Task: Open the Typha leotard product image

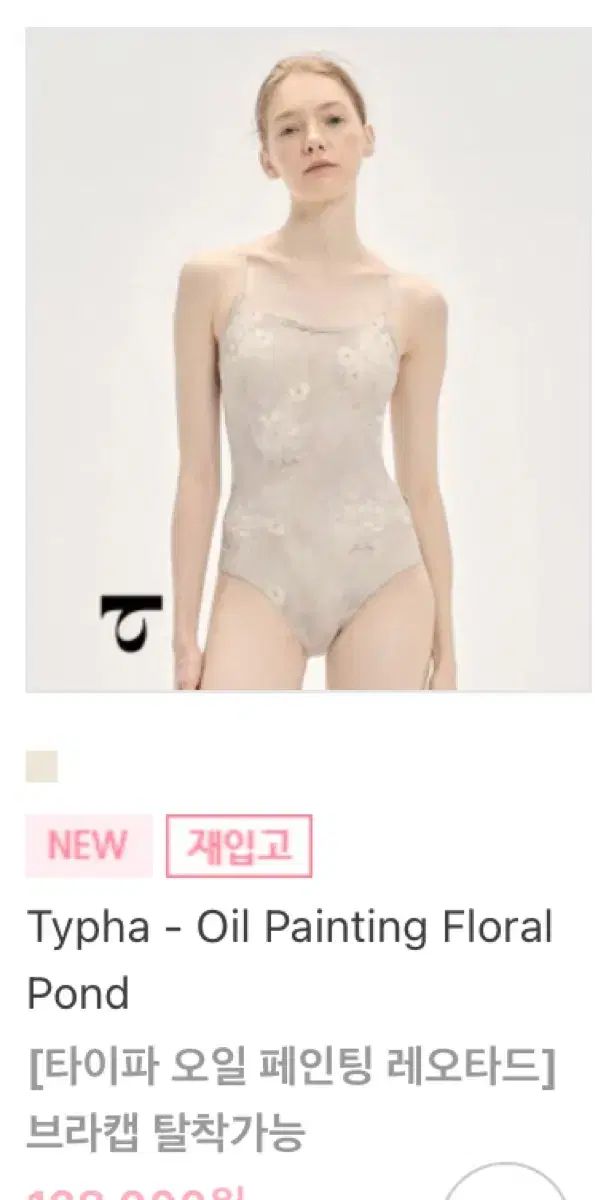Action: pos(308,360)
